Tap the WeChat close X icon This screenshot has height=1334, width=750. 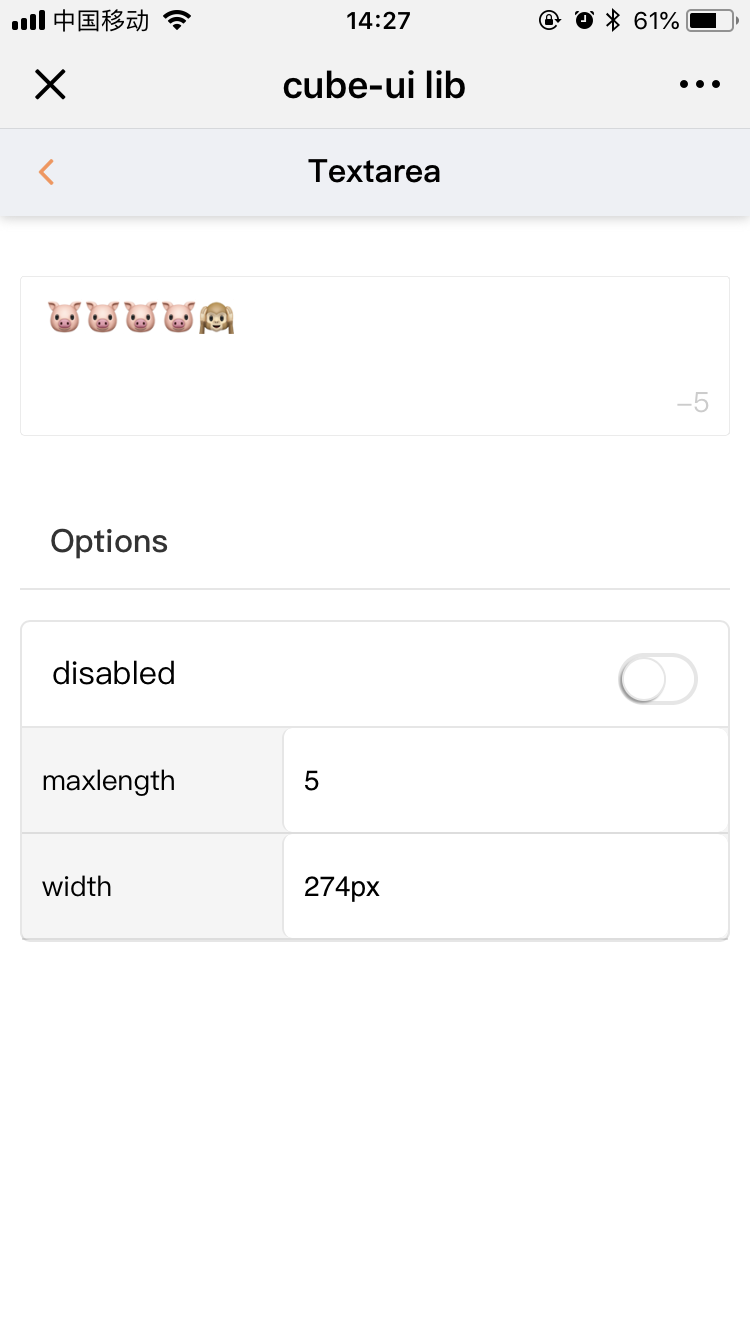click(50, 84)
